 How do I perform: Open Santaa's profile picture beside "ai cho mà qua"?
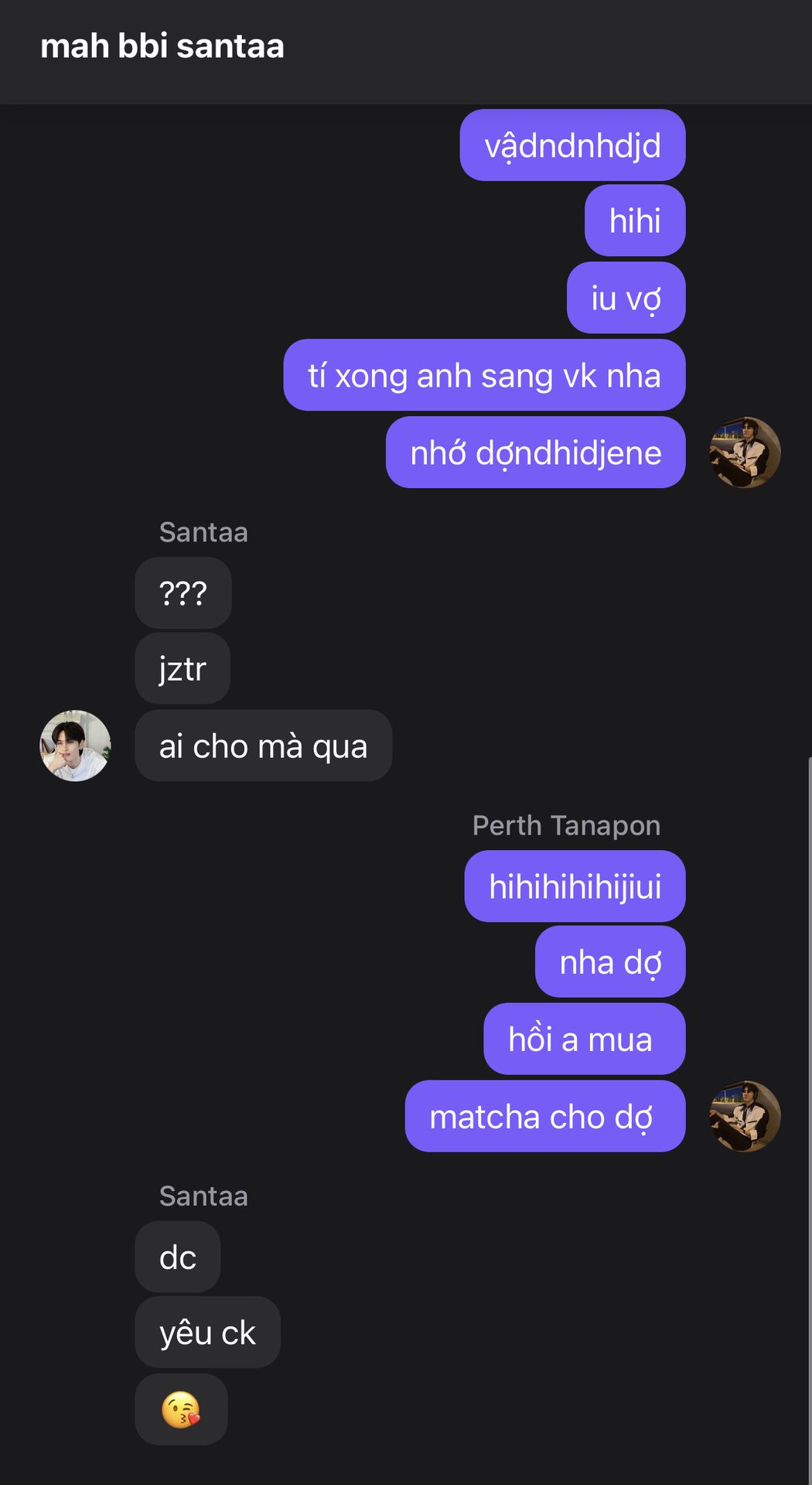[x=75, y=746]
